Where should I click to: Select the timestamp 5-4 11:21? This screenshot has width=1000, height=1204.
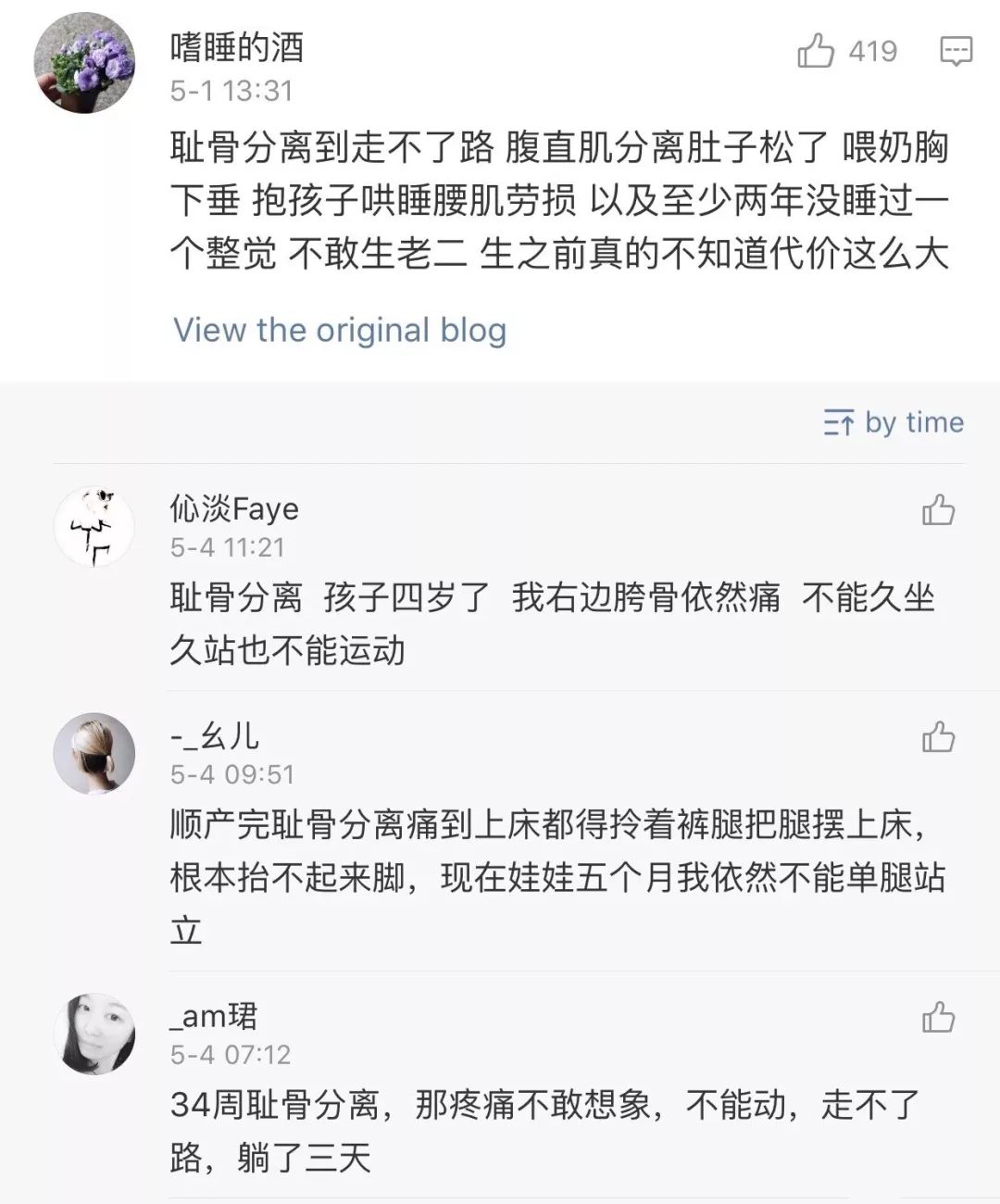(x=225, y=547)
